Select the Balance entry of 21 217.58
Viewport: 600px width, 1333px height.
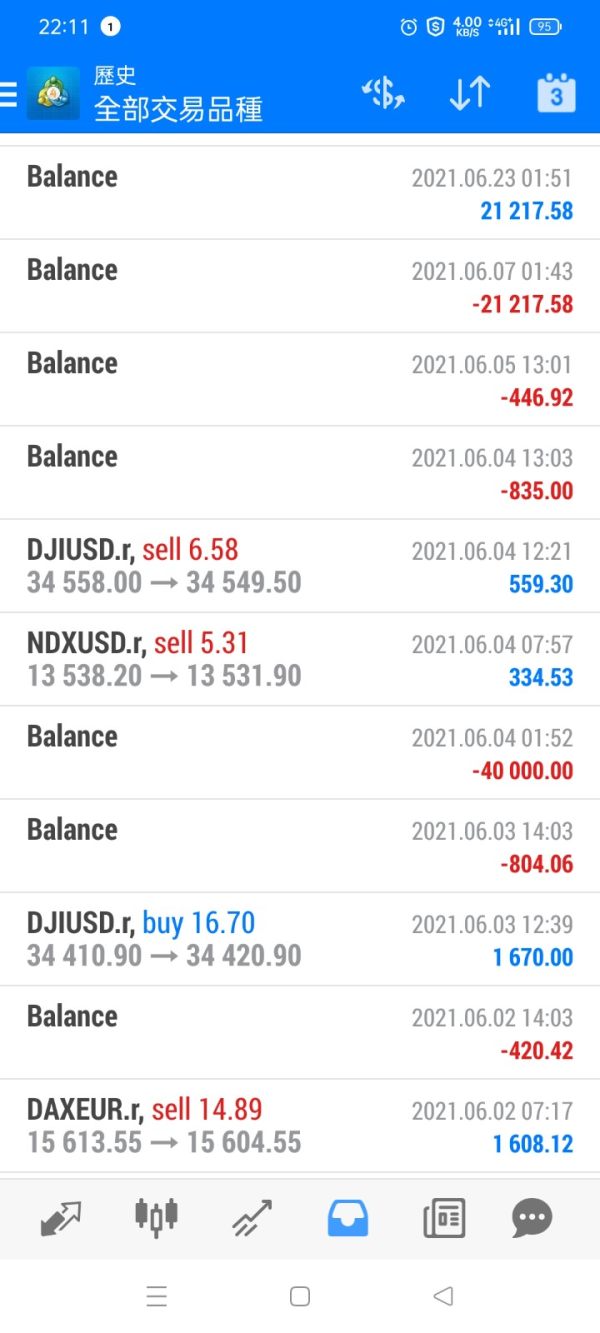[300, 193]
